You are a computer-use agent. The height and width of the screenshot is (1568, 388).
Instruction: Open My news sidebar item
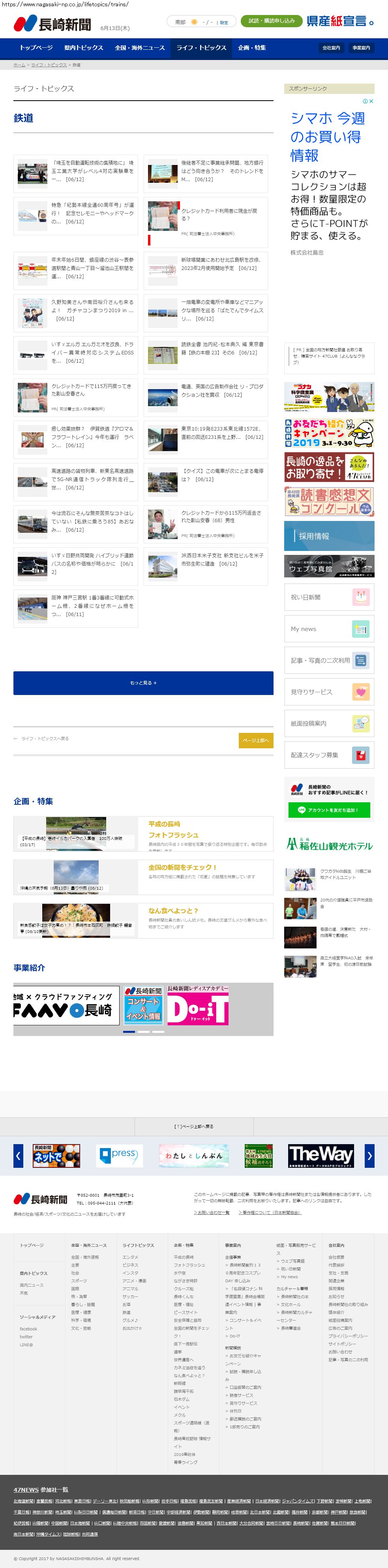[329, 629]
